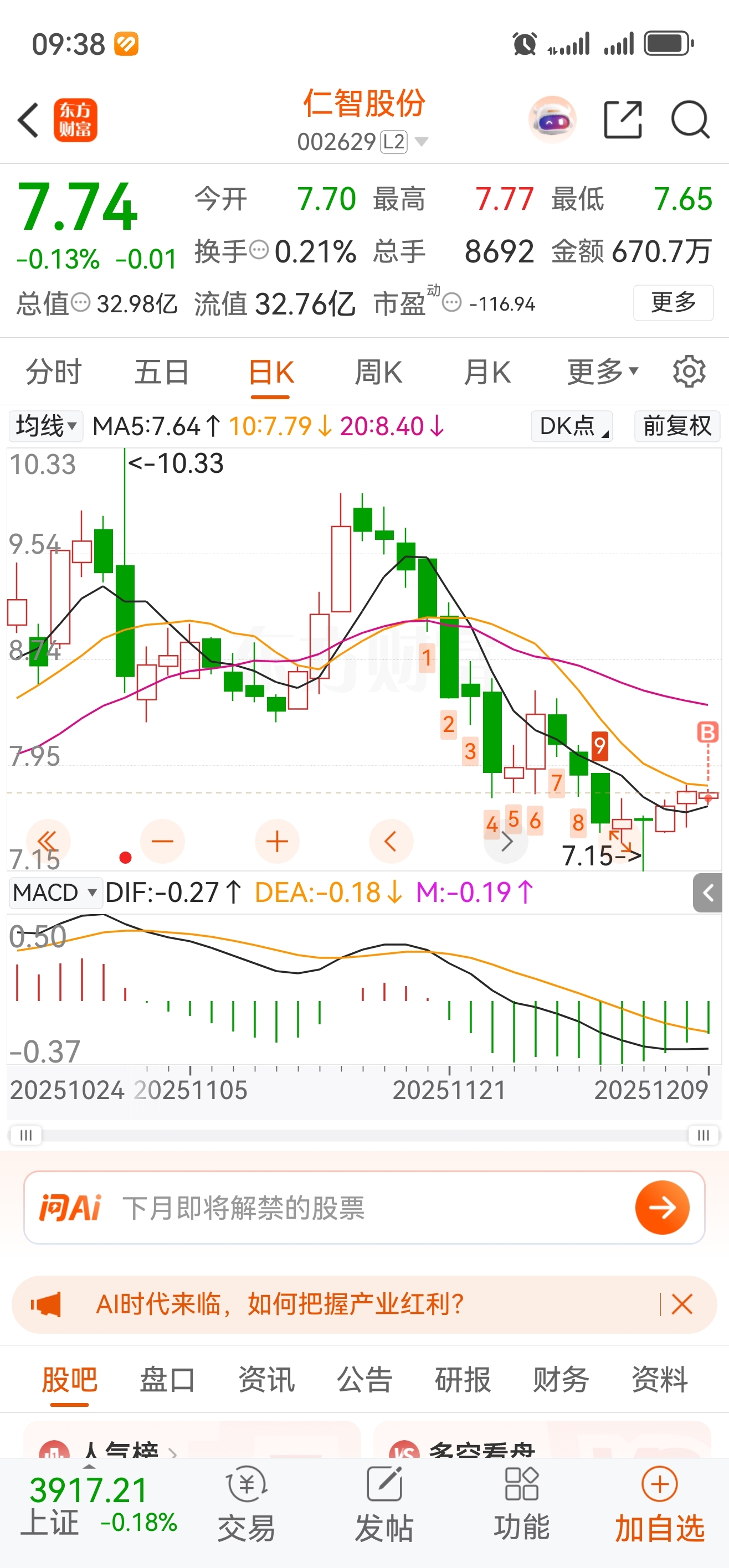The width and height of the screenshot is (729, 1568).
Task: Open the AI assistant robot avatar
Action: [552, 120]
